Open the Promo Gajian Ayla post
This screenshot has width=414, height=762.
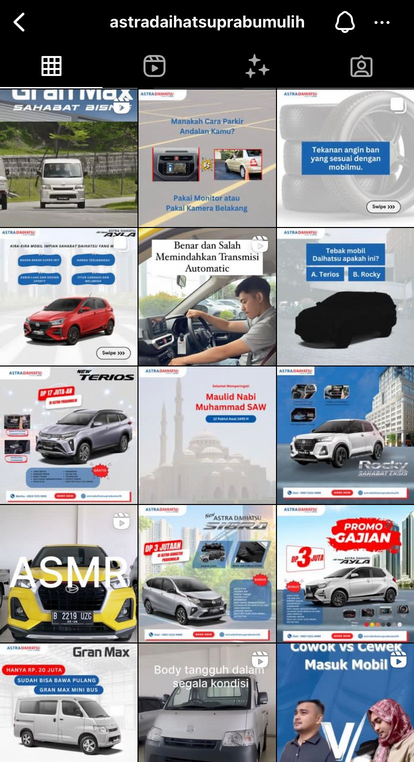(345, 573)
